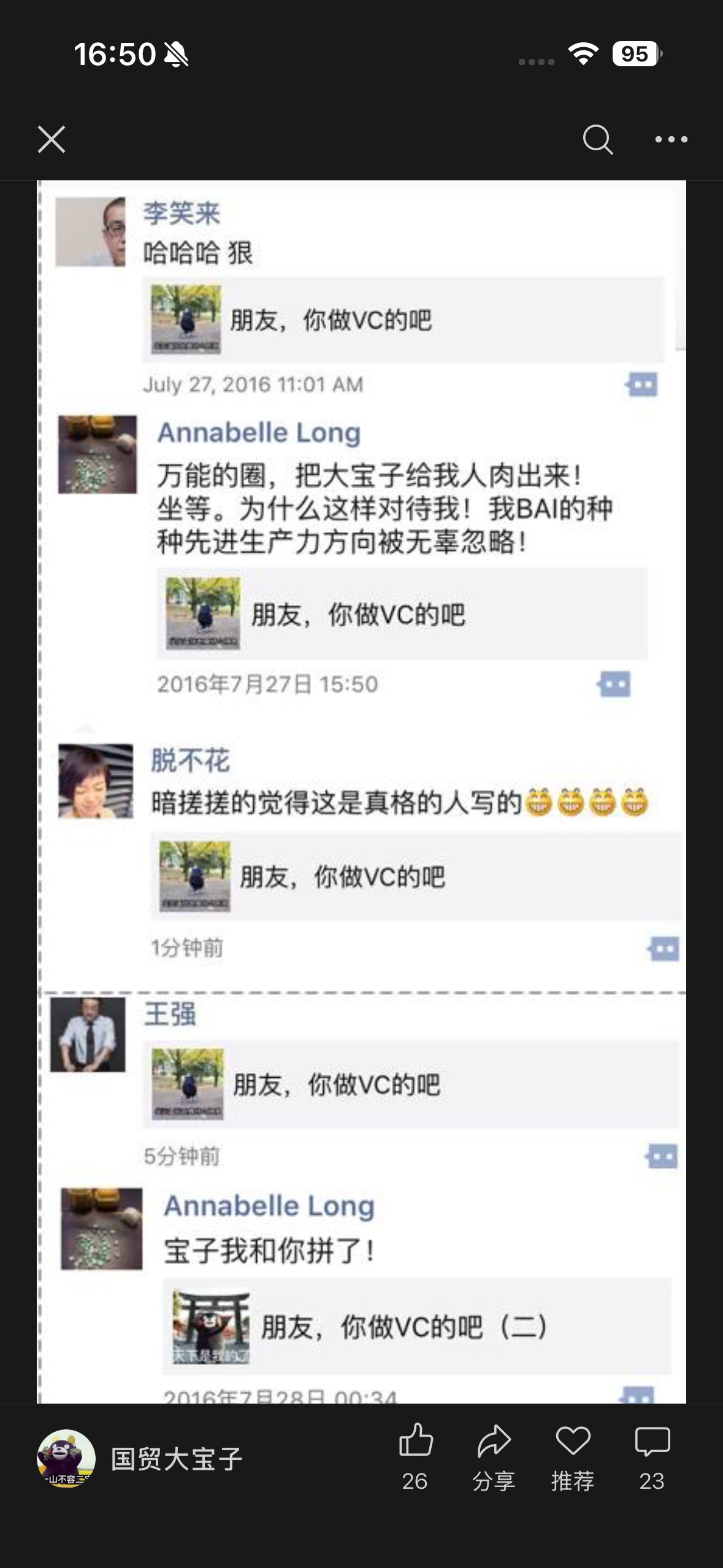
Task: Open the comments section
Action: pyautogui.click(x=652, y=1458)
